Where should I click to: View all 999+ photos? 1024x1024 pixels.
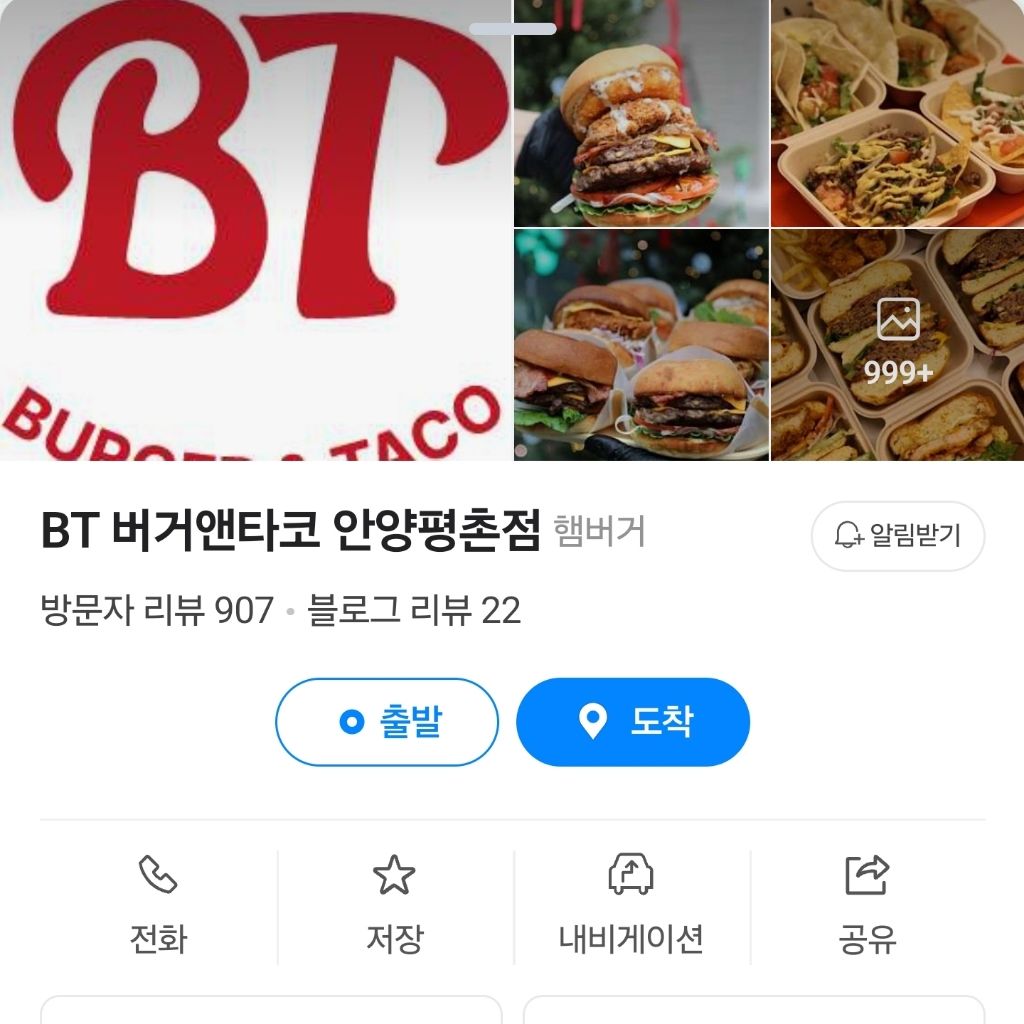click(897, 345)
